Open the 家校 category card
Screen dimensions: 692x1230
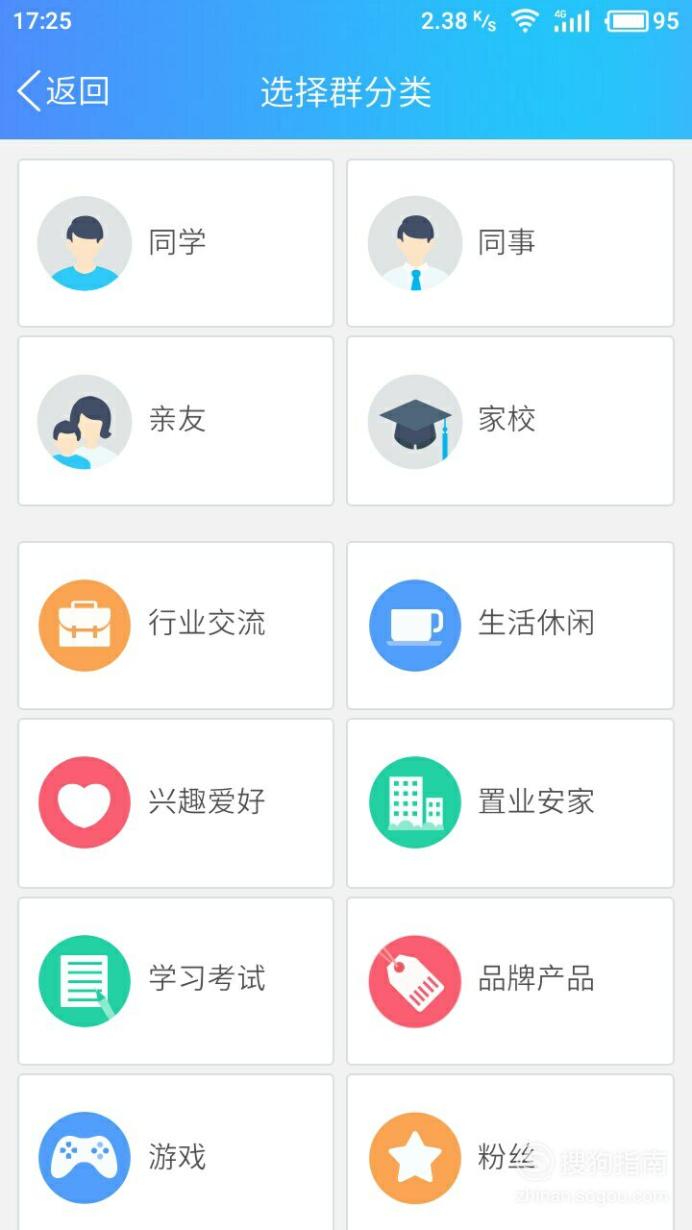[510, 421]
